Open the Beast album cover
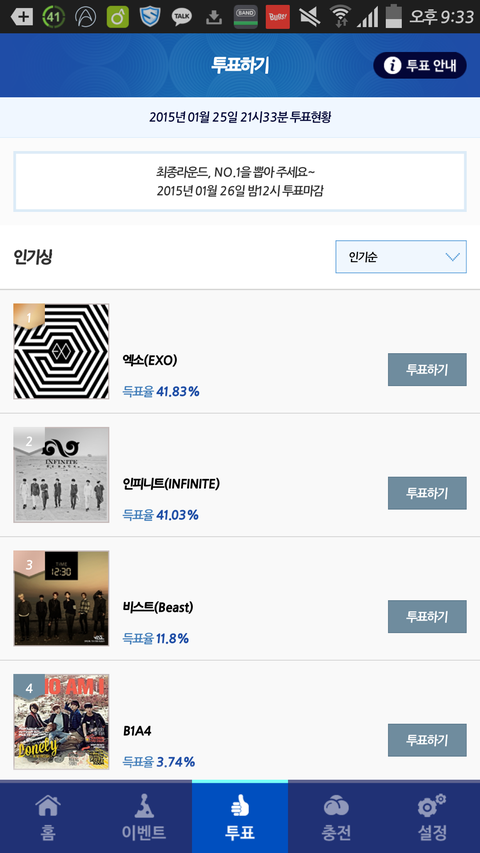Image resolution: width=480 pixels, height=853 pixels. pyautogui.click(x=61, y=598)
